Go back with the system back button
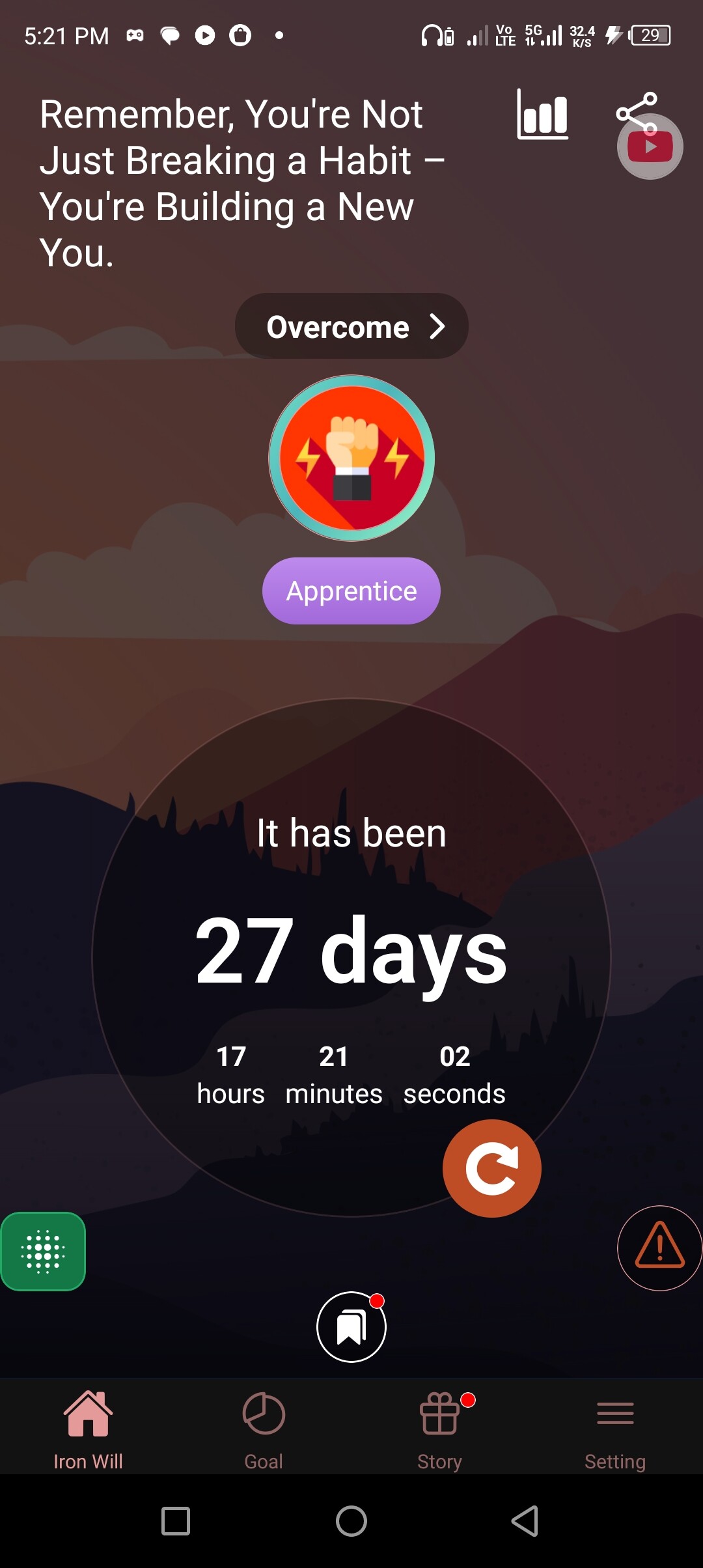Screen dimensions: 703x1568 pos(525,1521)
